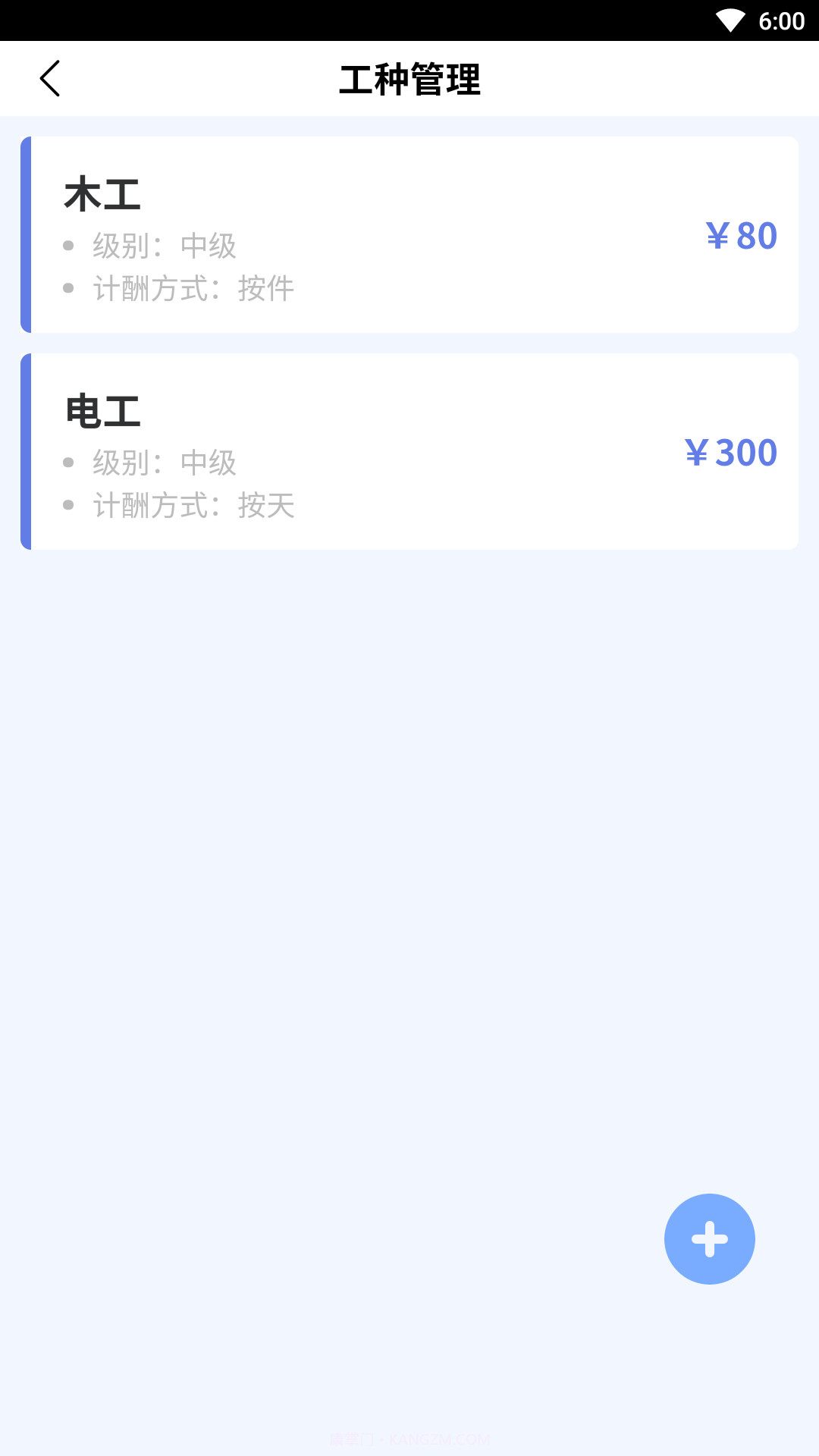
Task: Tap the bullet dot before 计酬方式 on 电工 card
Action: tap(69, 504)
